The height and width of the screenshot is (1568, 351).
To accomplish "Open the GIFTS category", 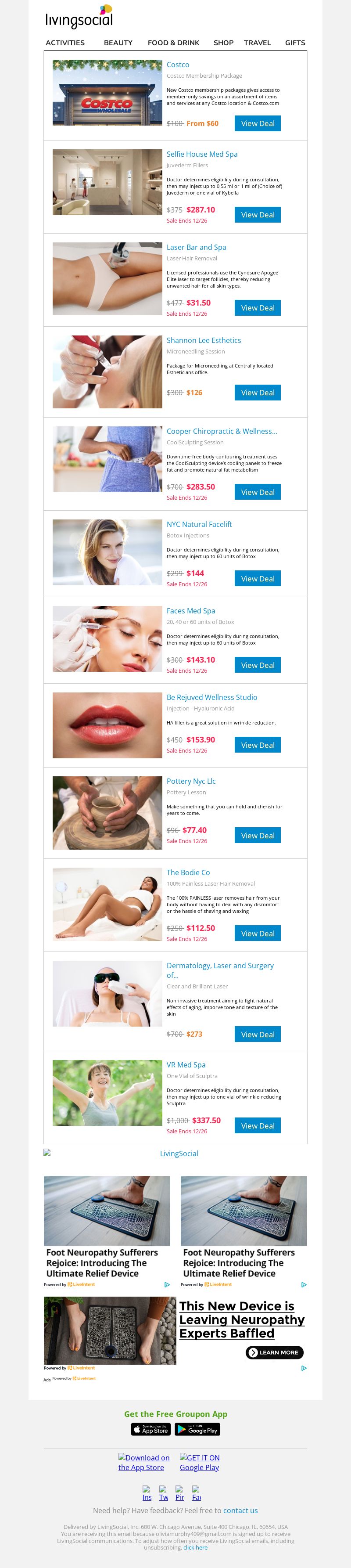I will (x=295, y=43).
